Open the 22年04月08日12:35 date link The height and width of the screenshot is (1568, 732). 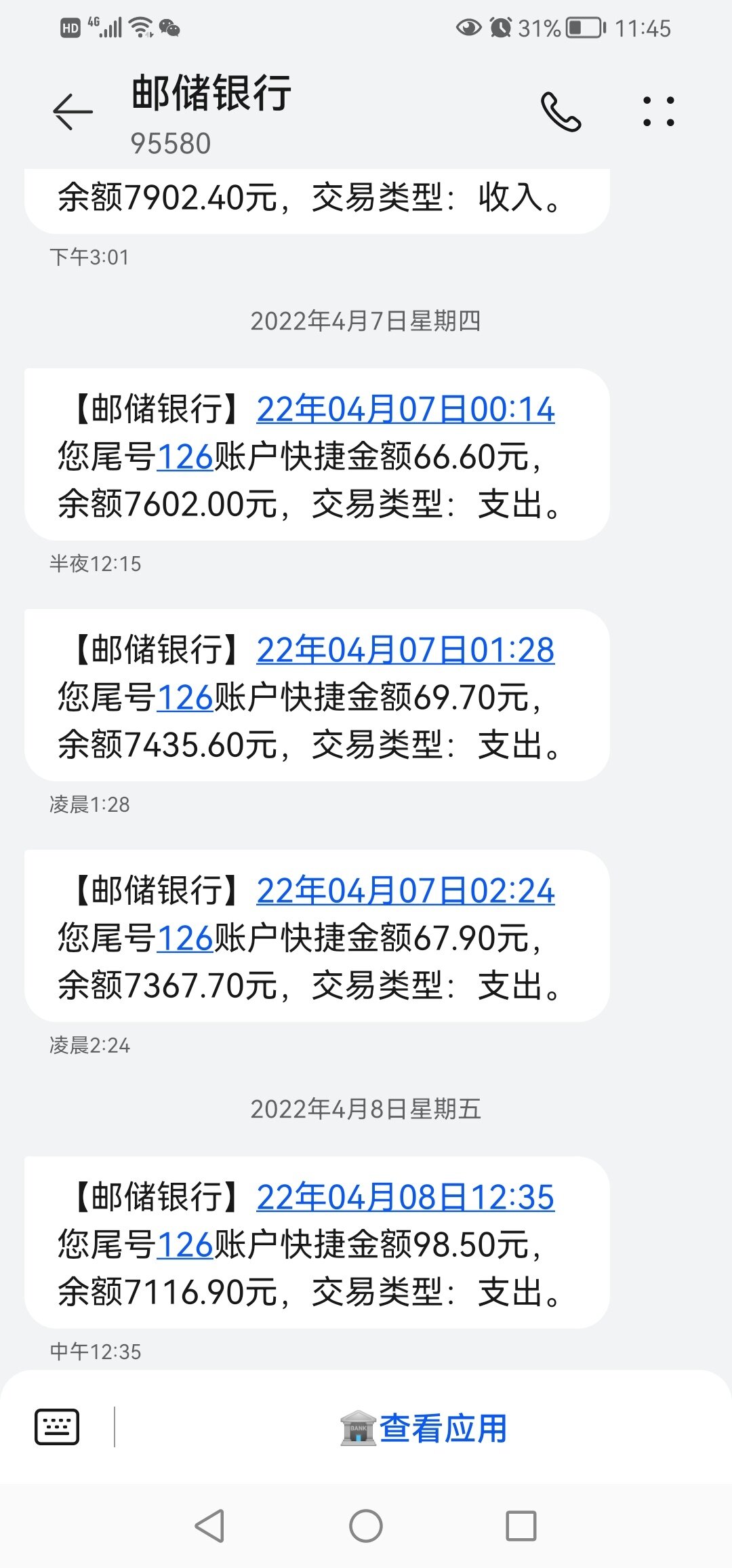[x=405, y=1198]
